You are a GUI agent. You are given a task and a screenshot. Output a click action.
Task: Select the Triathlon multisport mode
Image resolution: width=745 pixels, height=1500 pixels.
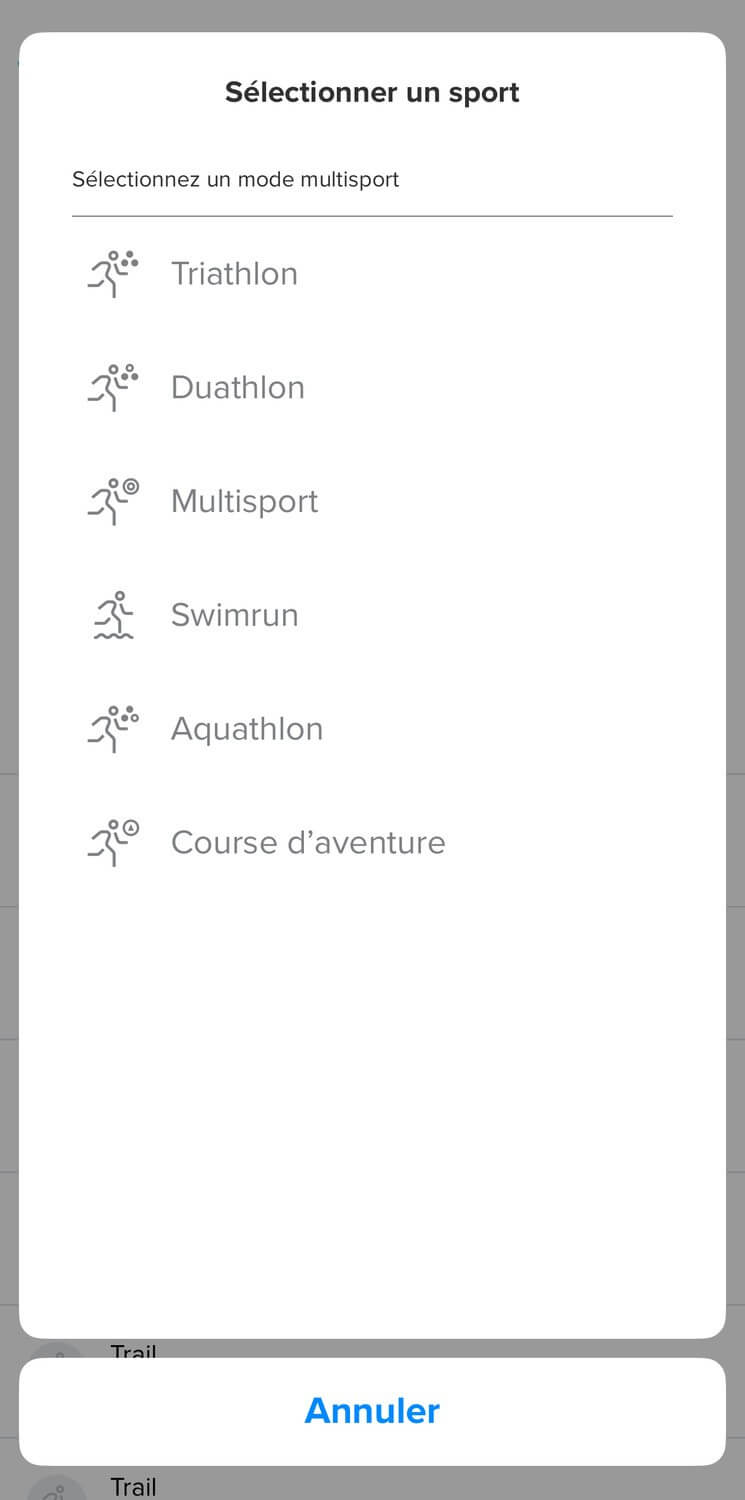[372, 274]
